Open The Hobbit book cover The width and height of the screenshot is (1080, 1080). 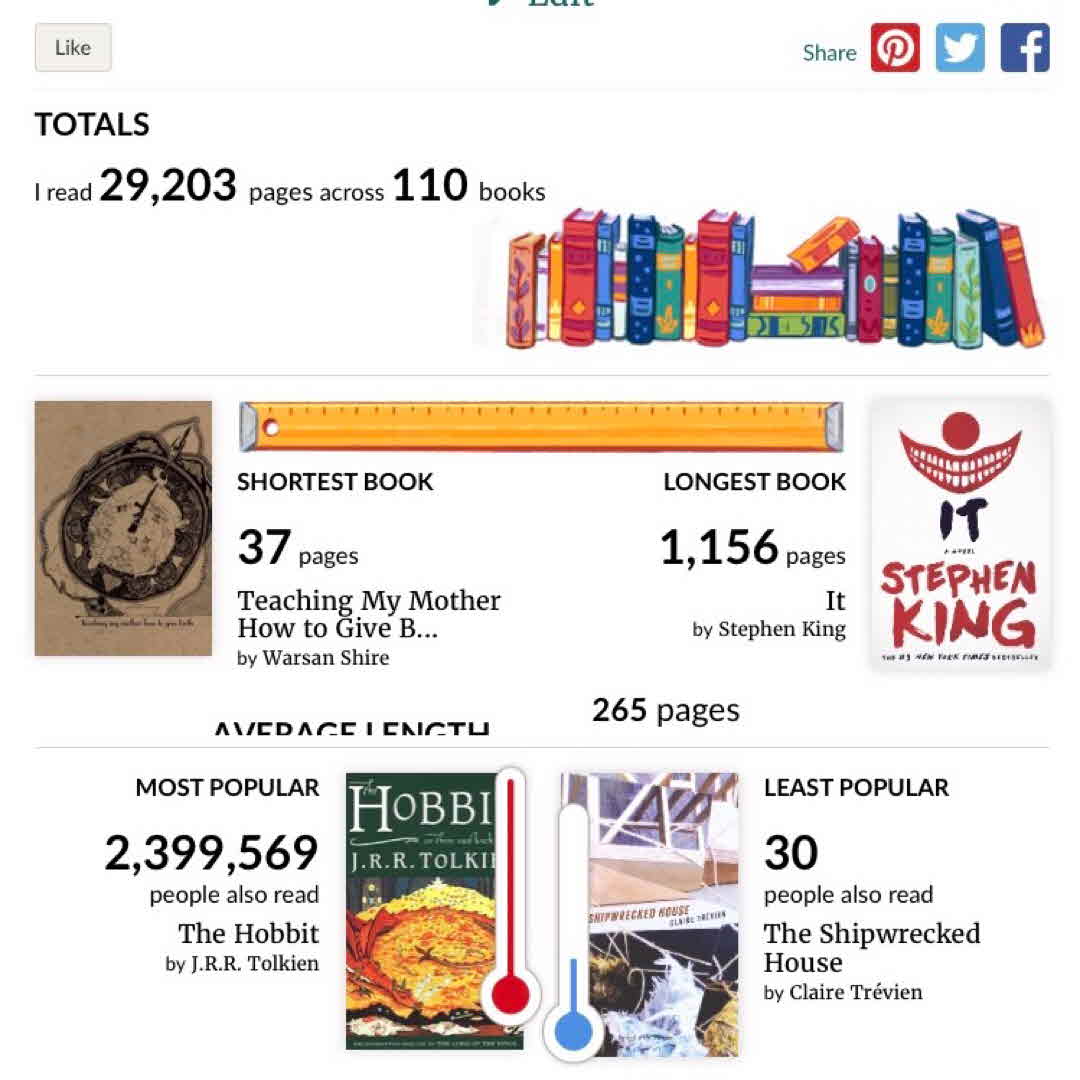coord(420,910)
